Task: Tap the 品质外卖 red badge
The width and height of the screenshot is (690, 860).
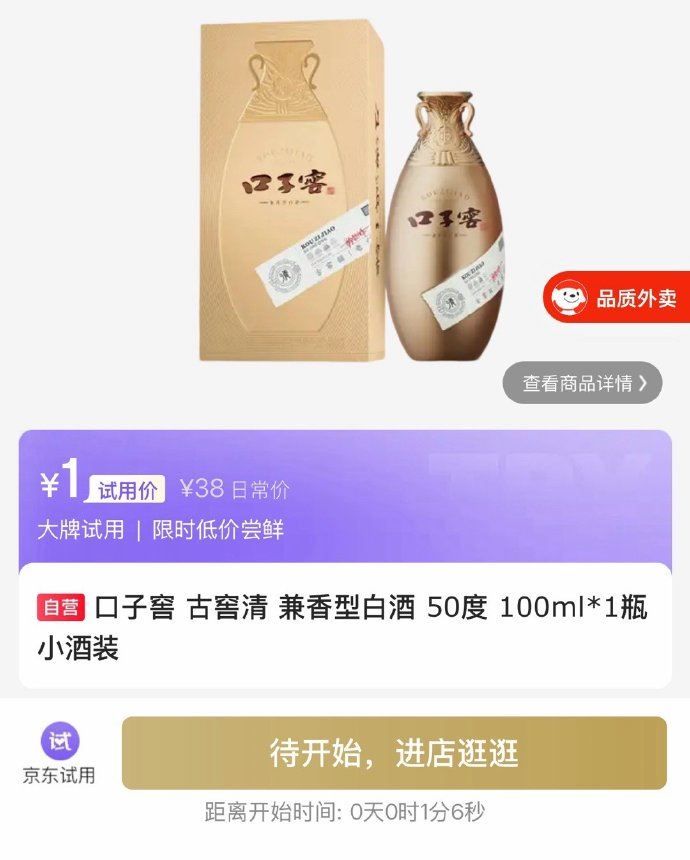Action: tap(617, 298)
